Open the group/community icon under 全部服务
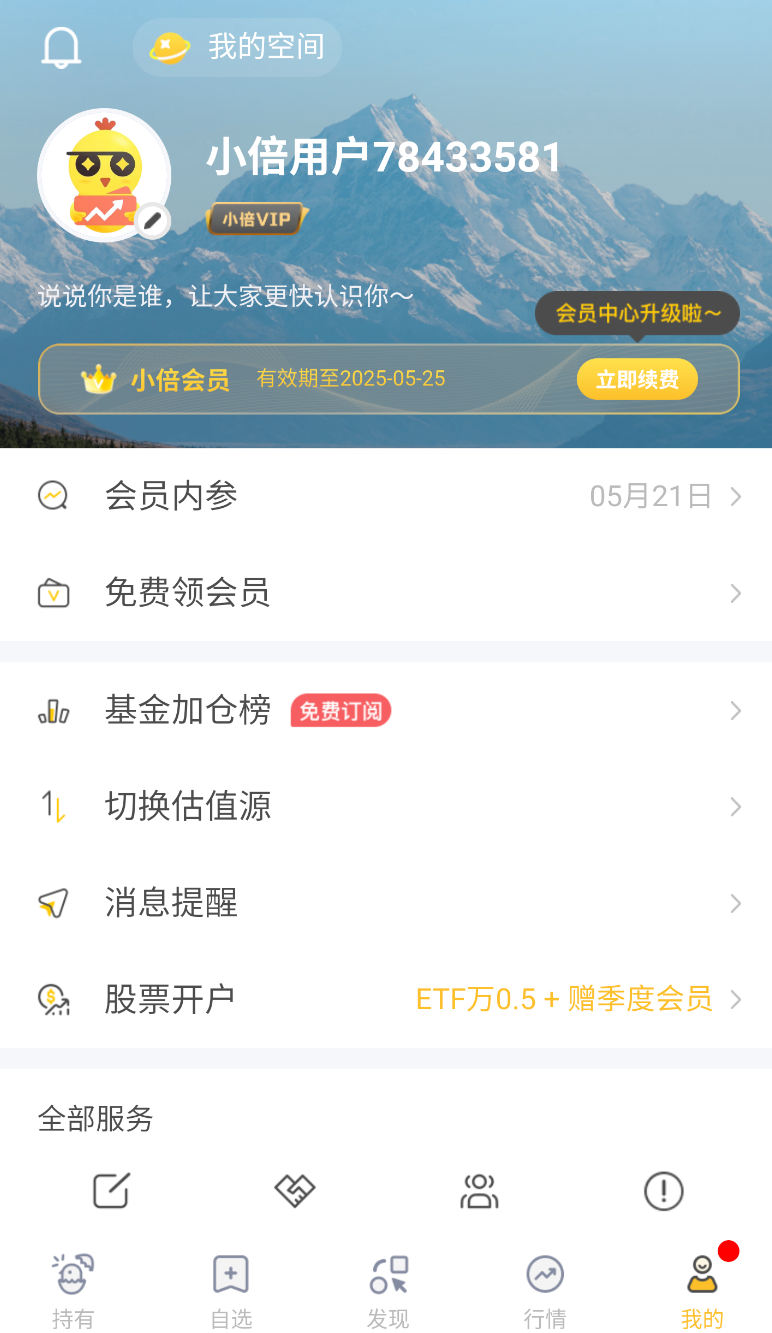This screenshot has width=772, height=1333. [479, 1190]
